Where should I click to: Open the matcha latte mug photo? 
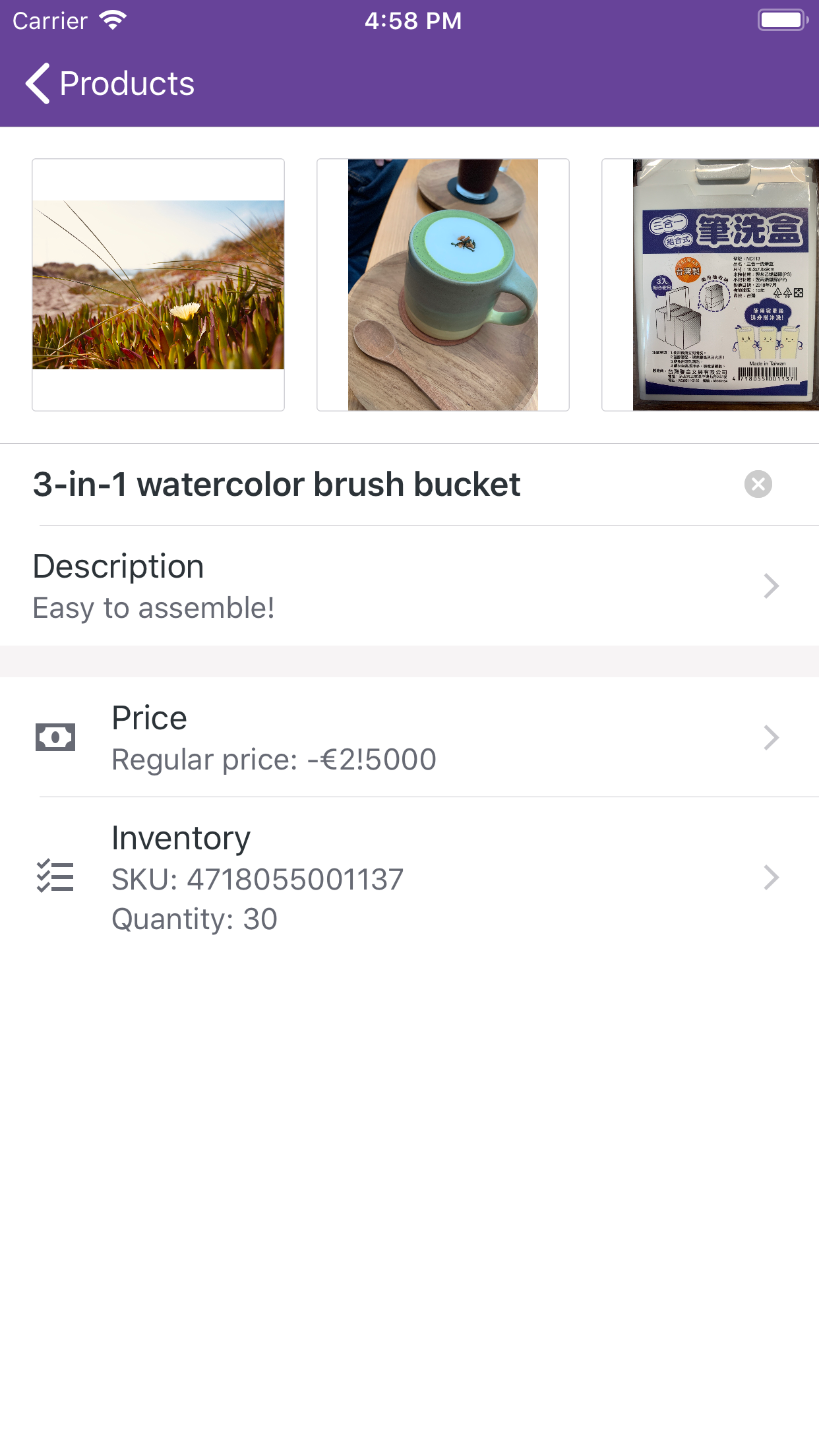443,285
